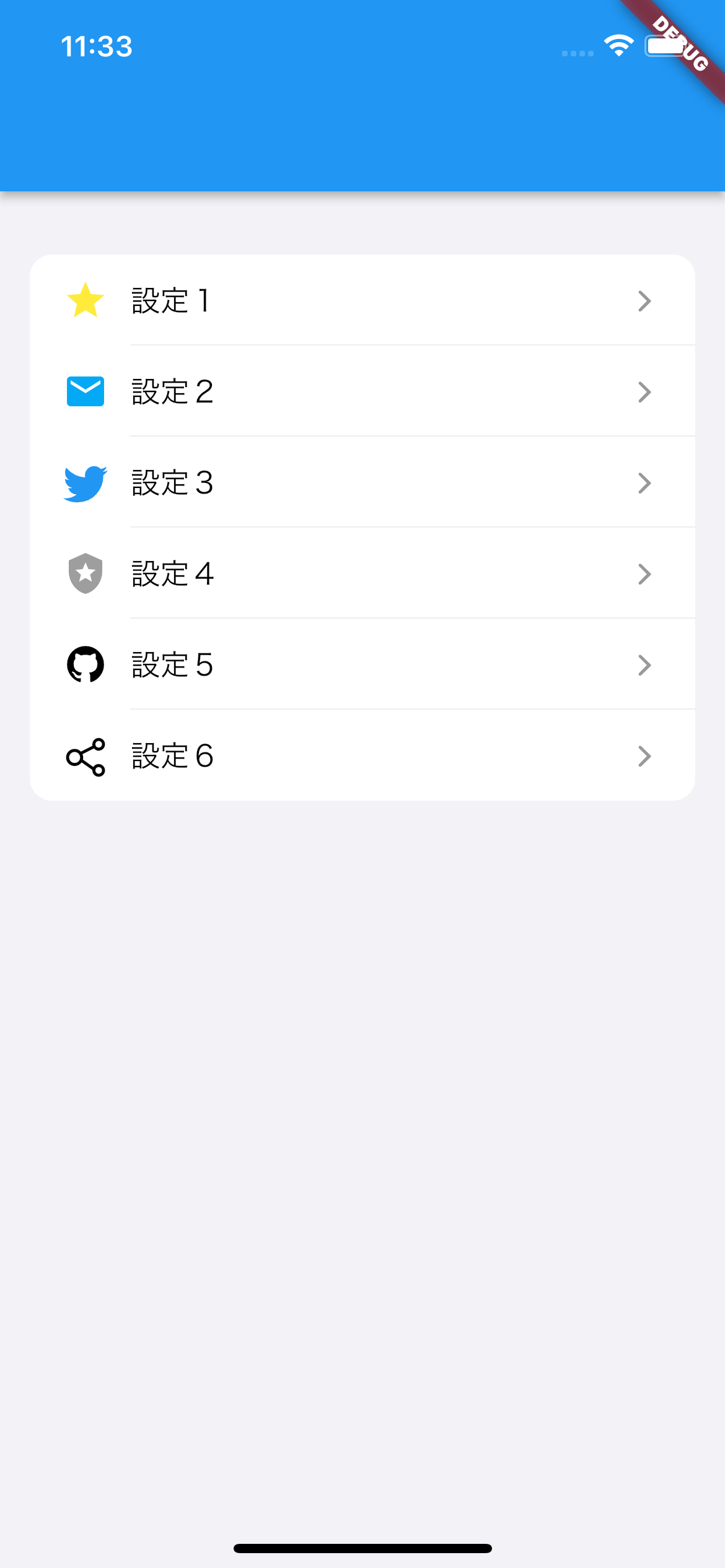Click the yellow star icon beside 設定 1

(x=84, y=301)
